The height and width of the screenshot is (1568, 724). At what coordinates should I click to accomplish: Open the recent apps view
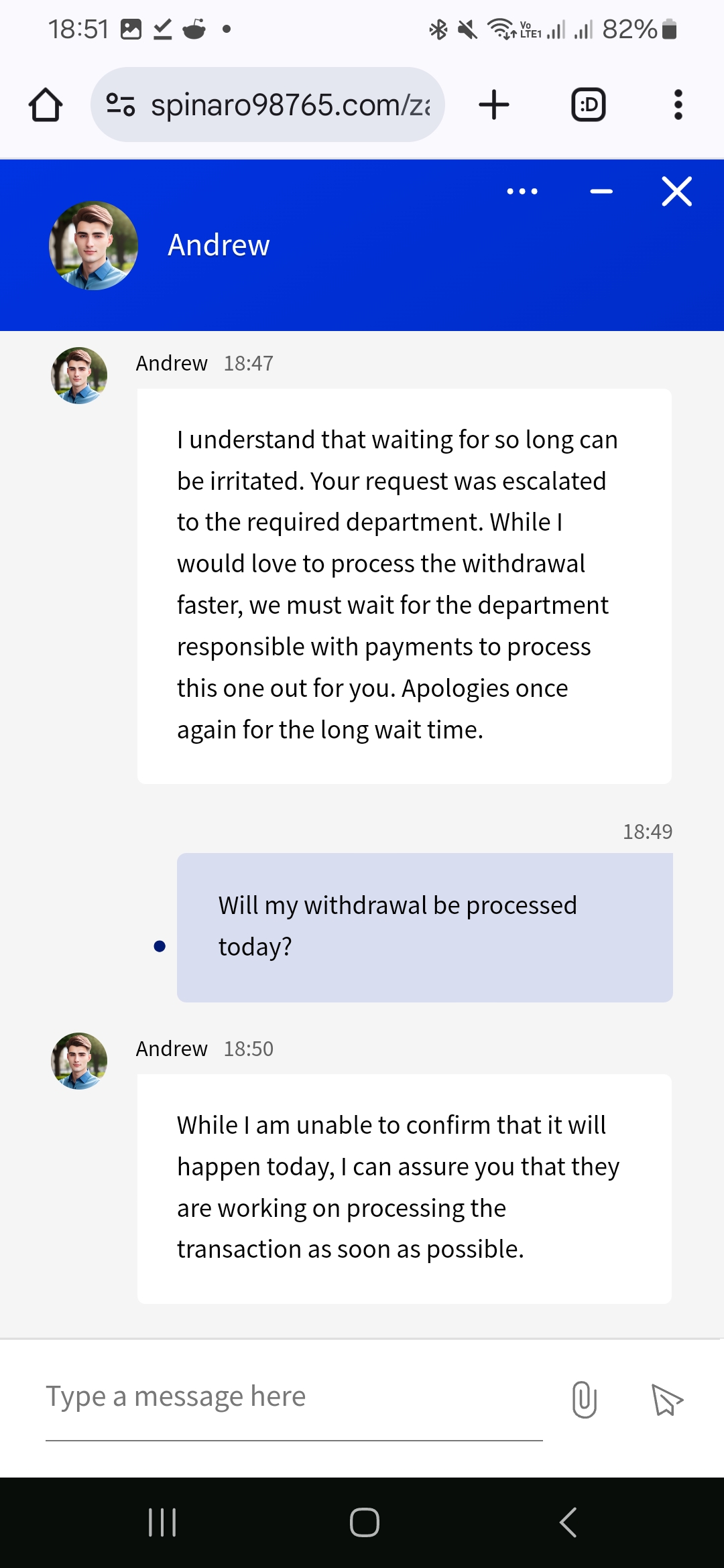click(162, 1522)
